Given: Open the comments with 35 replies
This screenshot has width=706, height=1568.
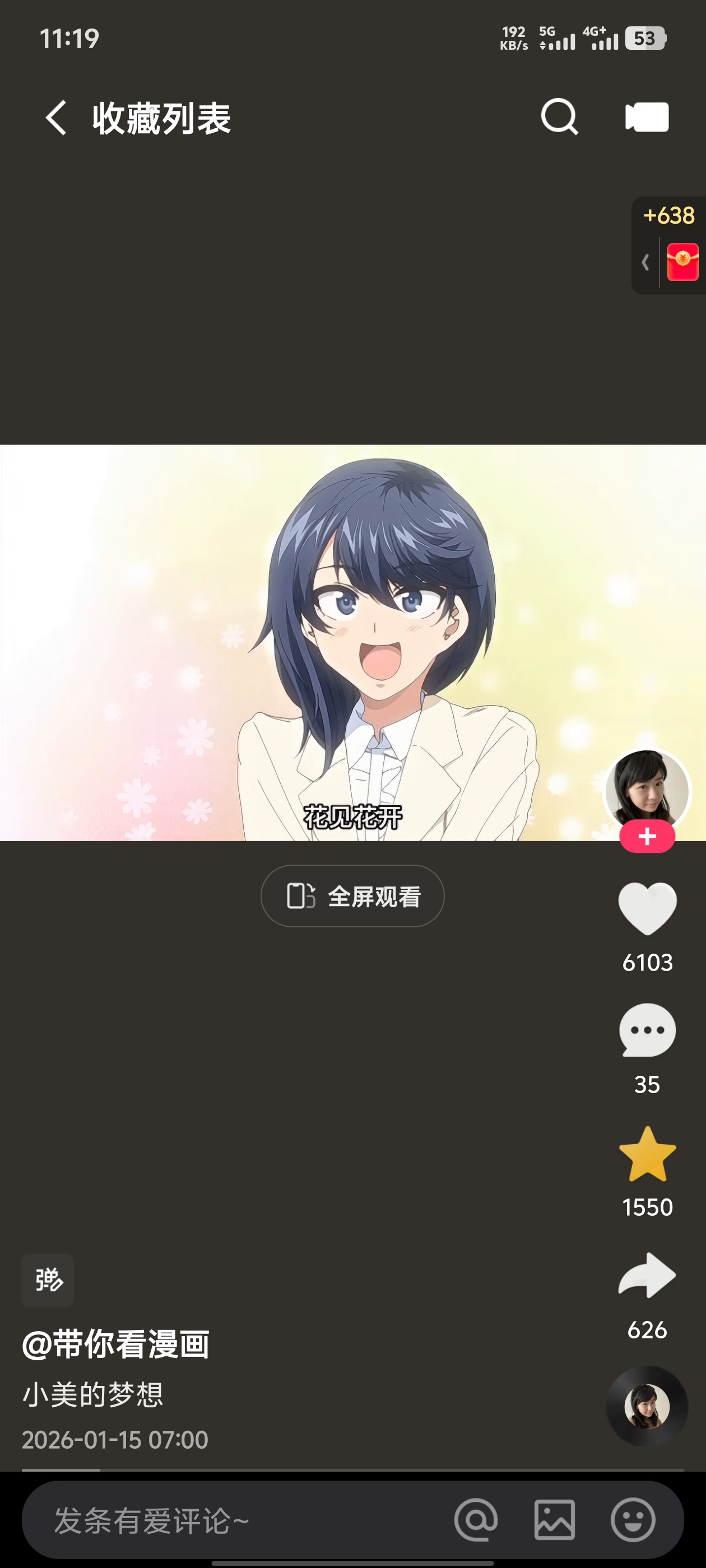Looking at the screenshot, I should tap(647, 1030).
